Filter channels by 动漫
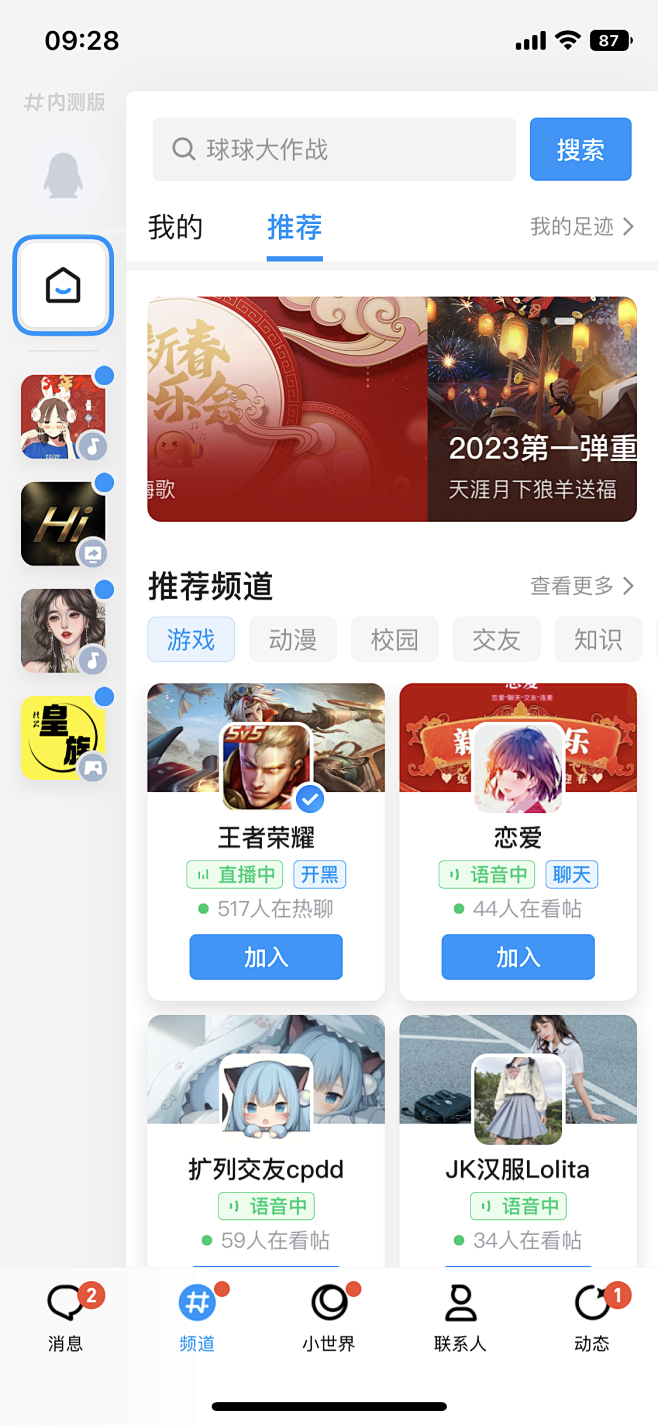658x1425 pixels. click(293, 640)
